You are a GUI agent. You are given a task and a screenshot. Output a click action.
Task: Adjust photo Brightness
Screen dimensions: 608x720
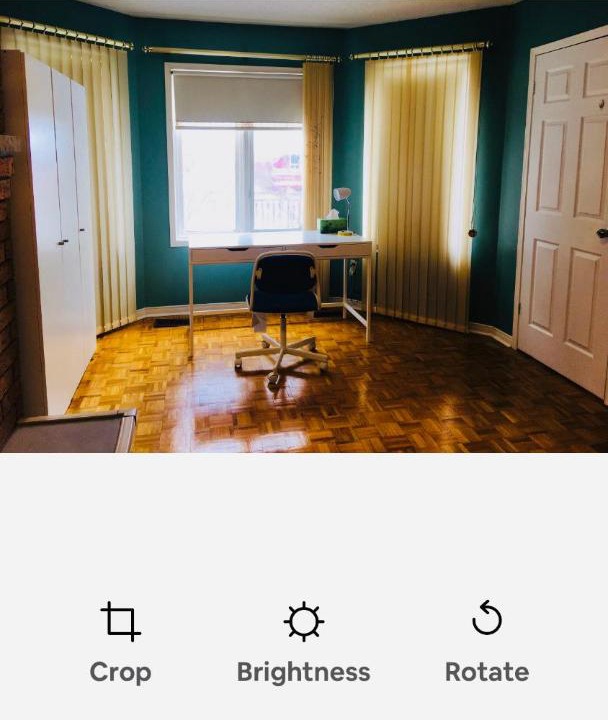[303, 642]
